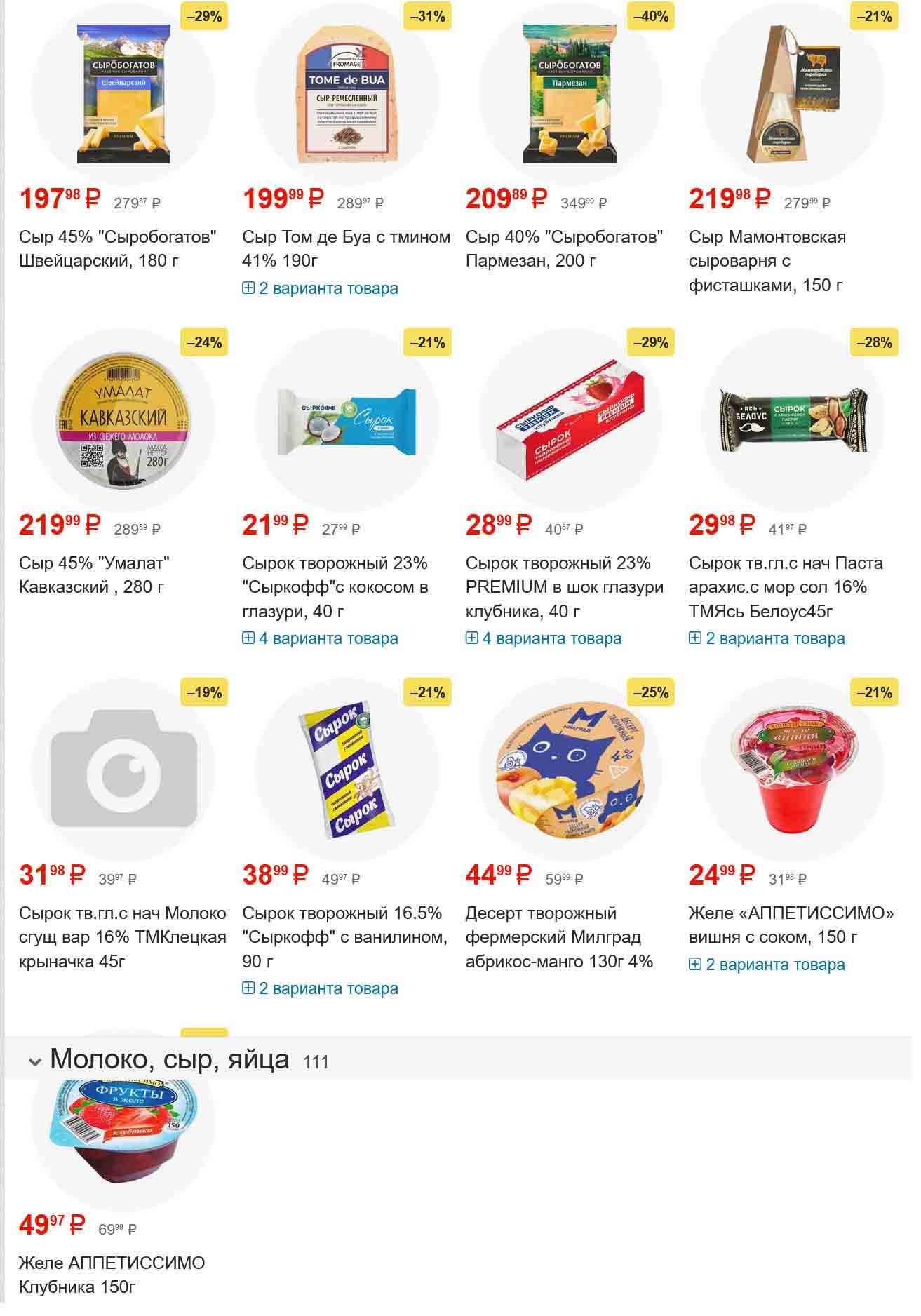Open Аппетиссимо Клубника jelly 150г
The image size is (921, 1316).
pyautogui.click(x=112, y=1275)
